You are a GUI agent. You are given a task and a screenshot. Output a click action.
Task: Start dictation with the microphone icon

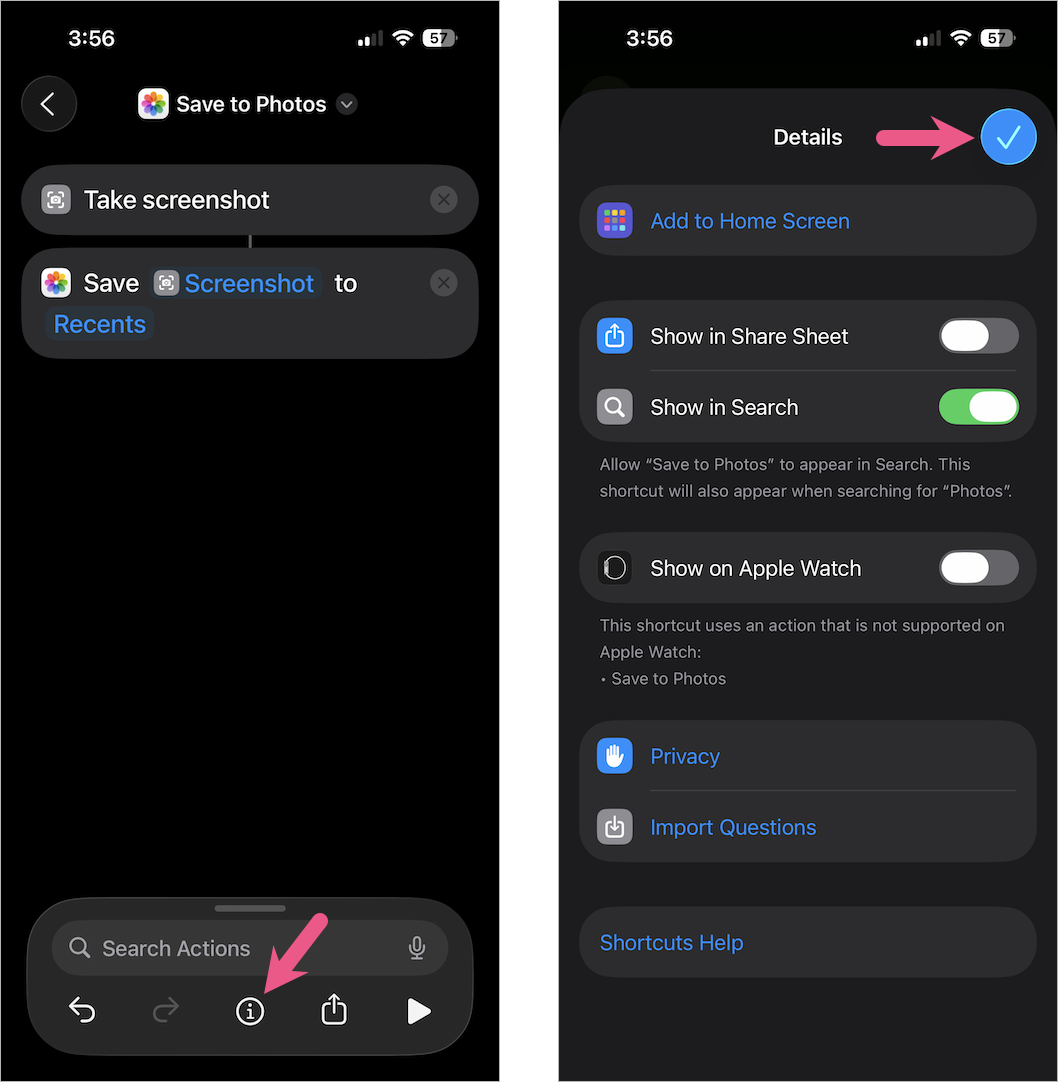tap(417, 948)
